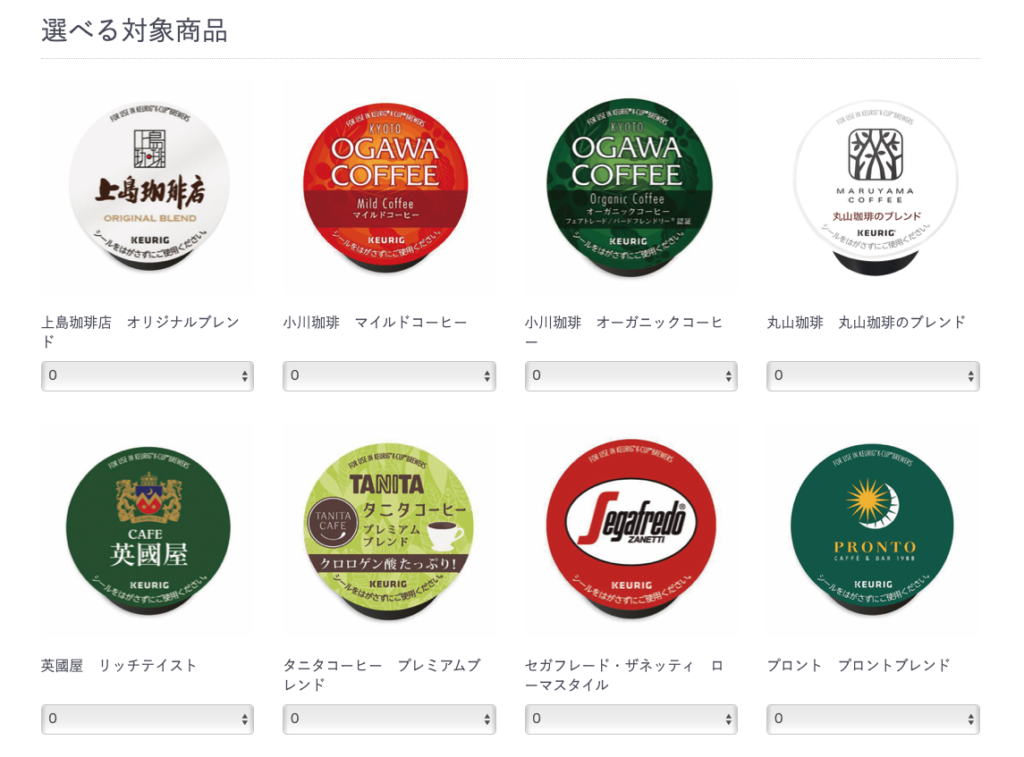Open quantity selector for プロント ブレンド
1024x757 pixels.
pyautogui.click(x=873, y=719)
